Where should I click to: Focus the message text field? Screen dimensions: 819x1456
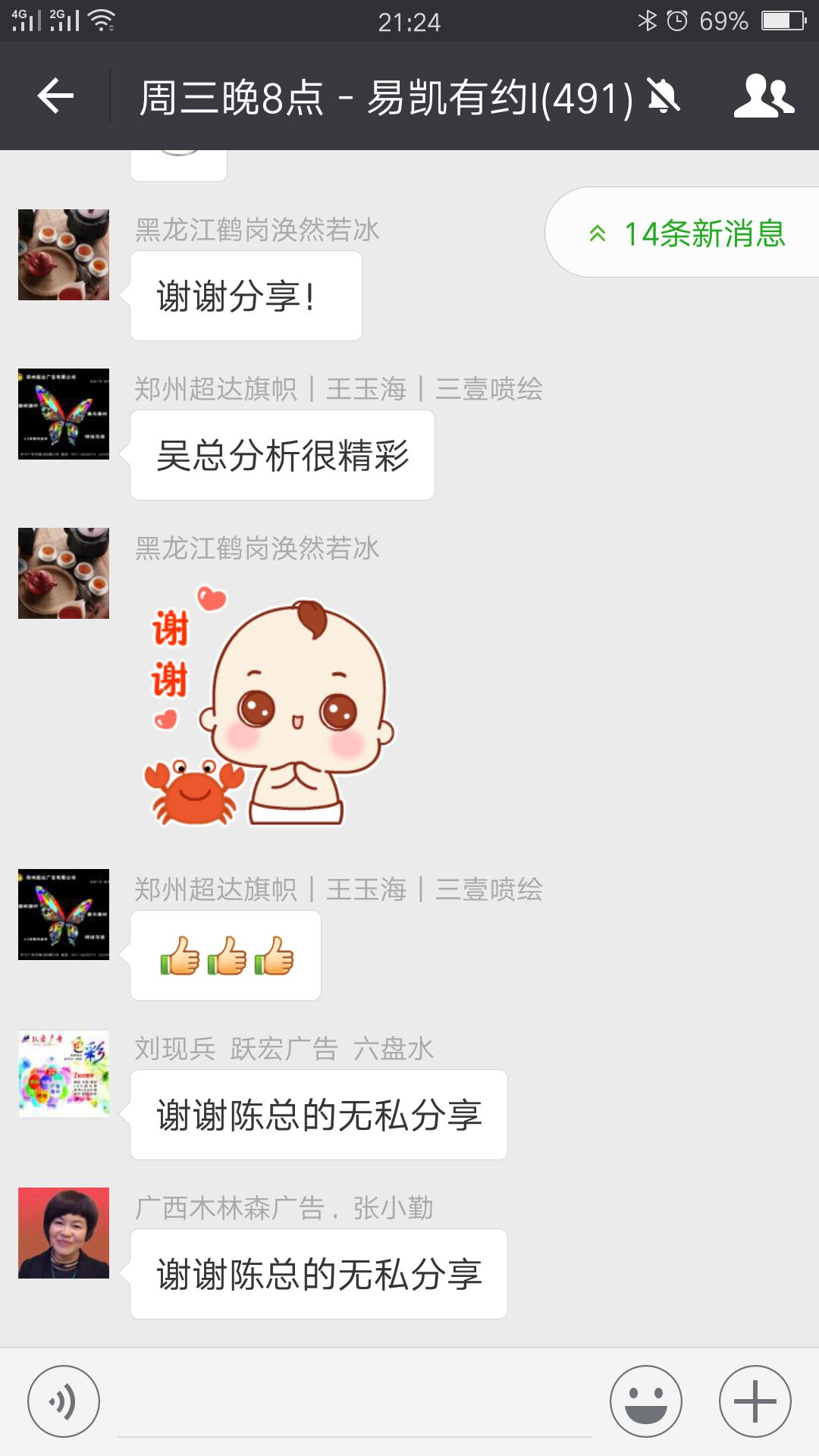[x=354, y=1403]
